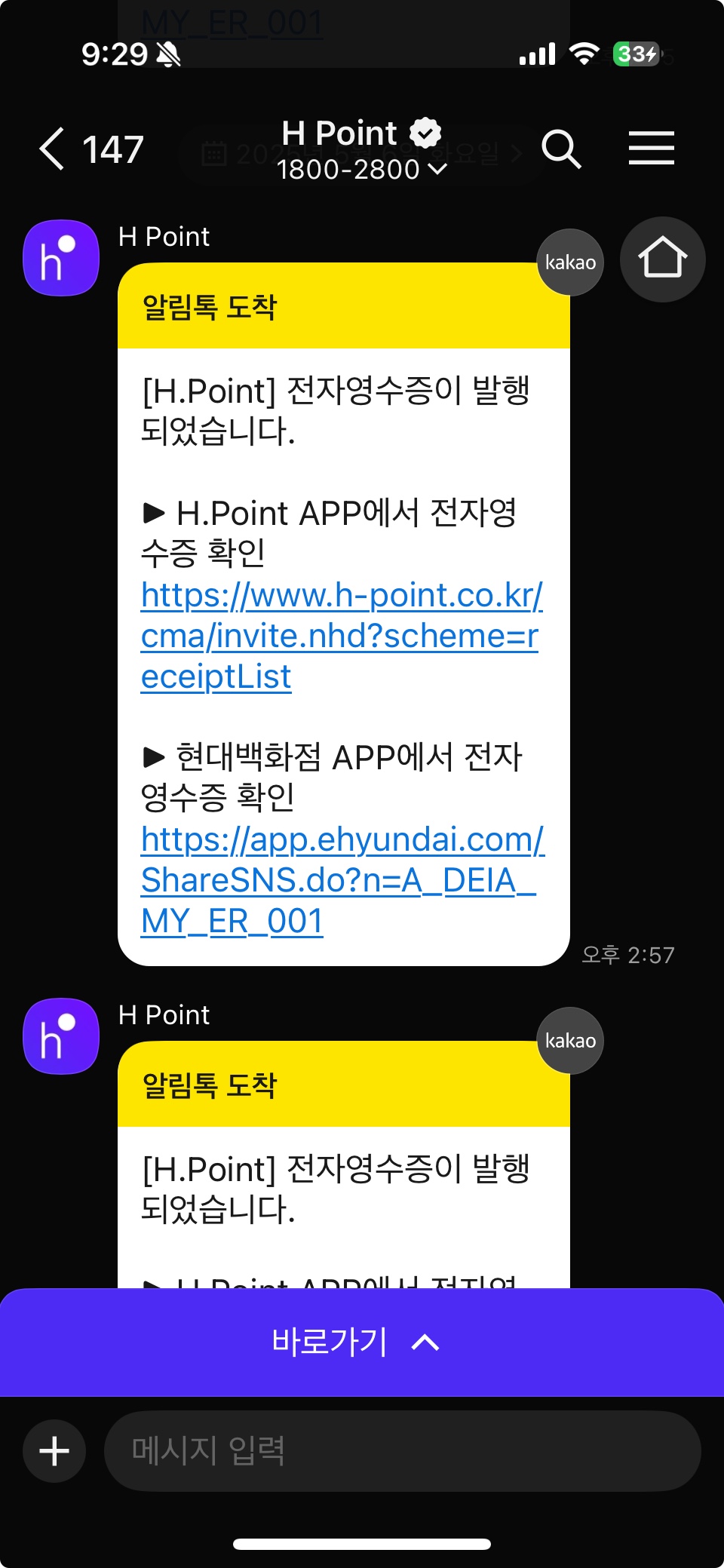View the H Point profile picture on first message
This screenshot has height=1568, width=724.
coord(61,258)
